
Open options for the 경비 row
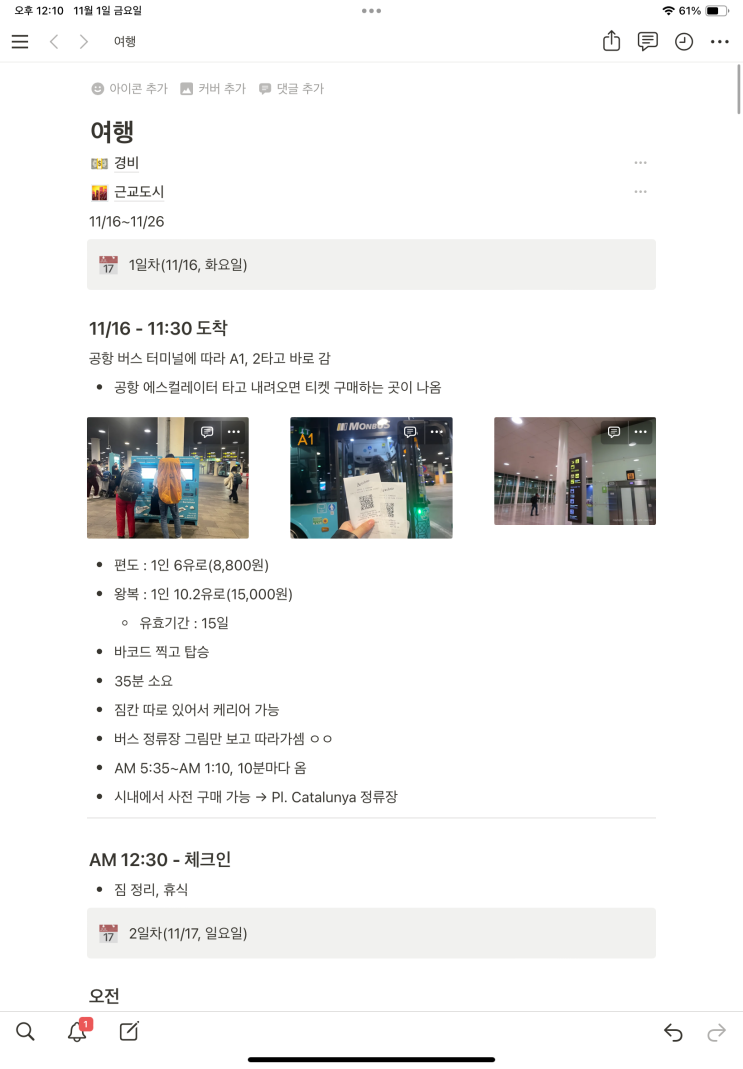[640, 163]
